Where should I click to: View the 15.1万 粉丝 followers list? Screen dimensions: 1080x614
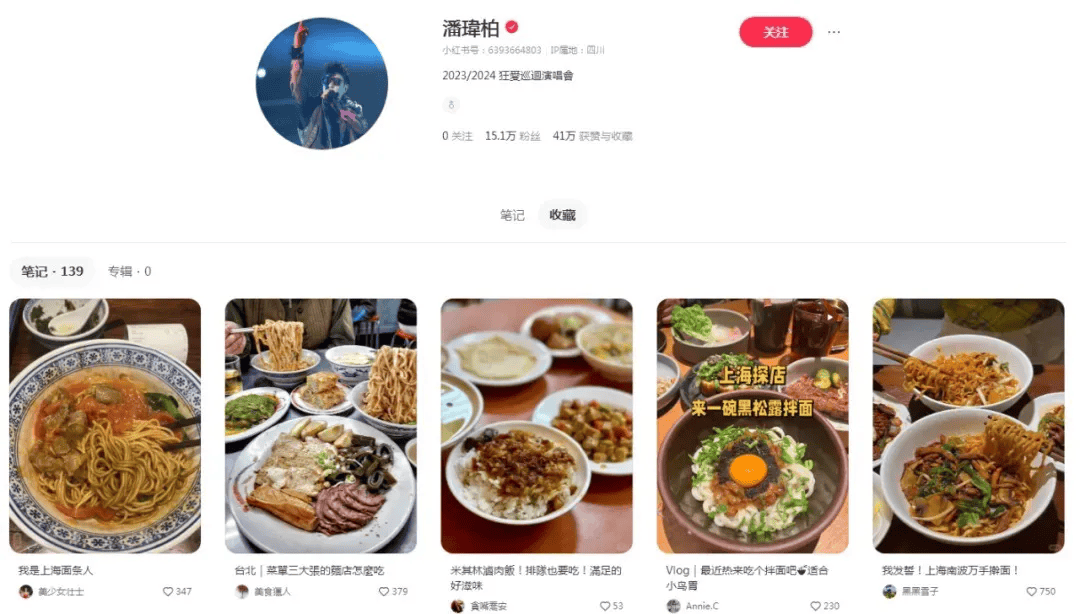(512, 136)
